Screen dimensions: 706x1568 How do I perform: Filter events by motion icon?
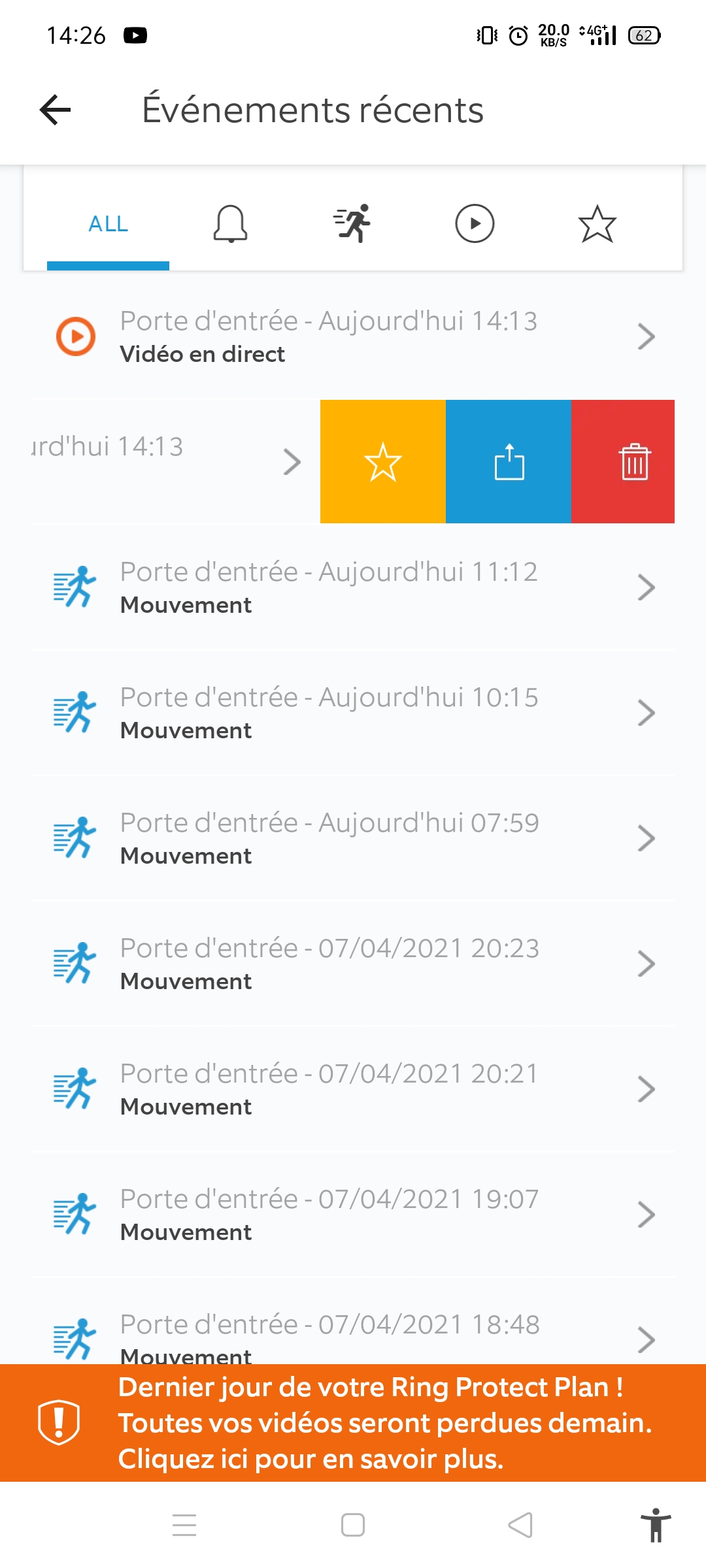click(353, 224)
